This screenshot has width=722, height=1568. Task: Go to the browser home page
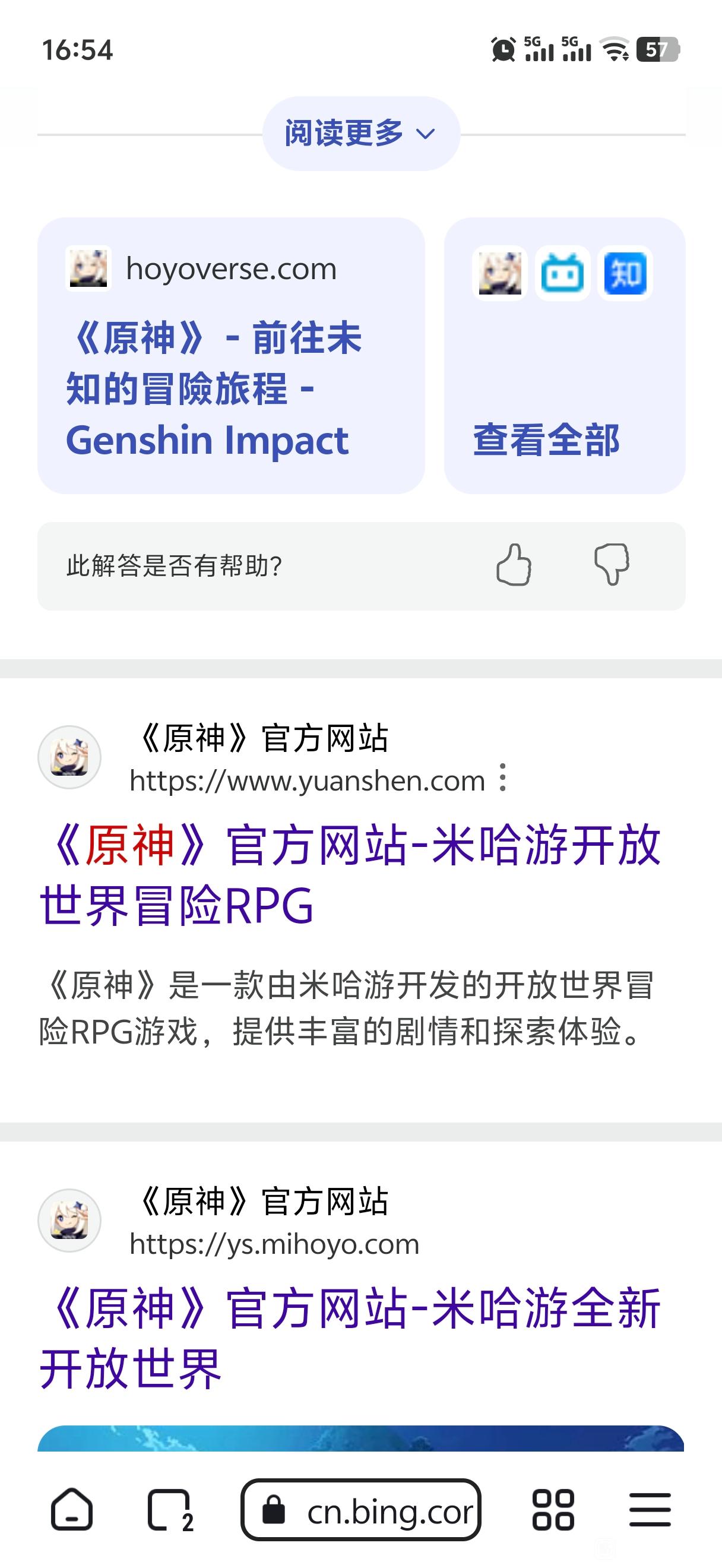pos(72,1509)
